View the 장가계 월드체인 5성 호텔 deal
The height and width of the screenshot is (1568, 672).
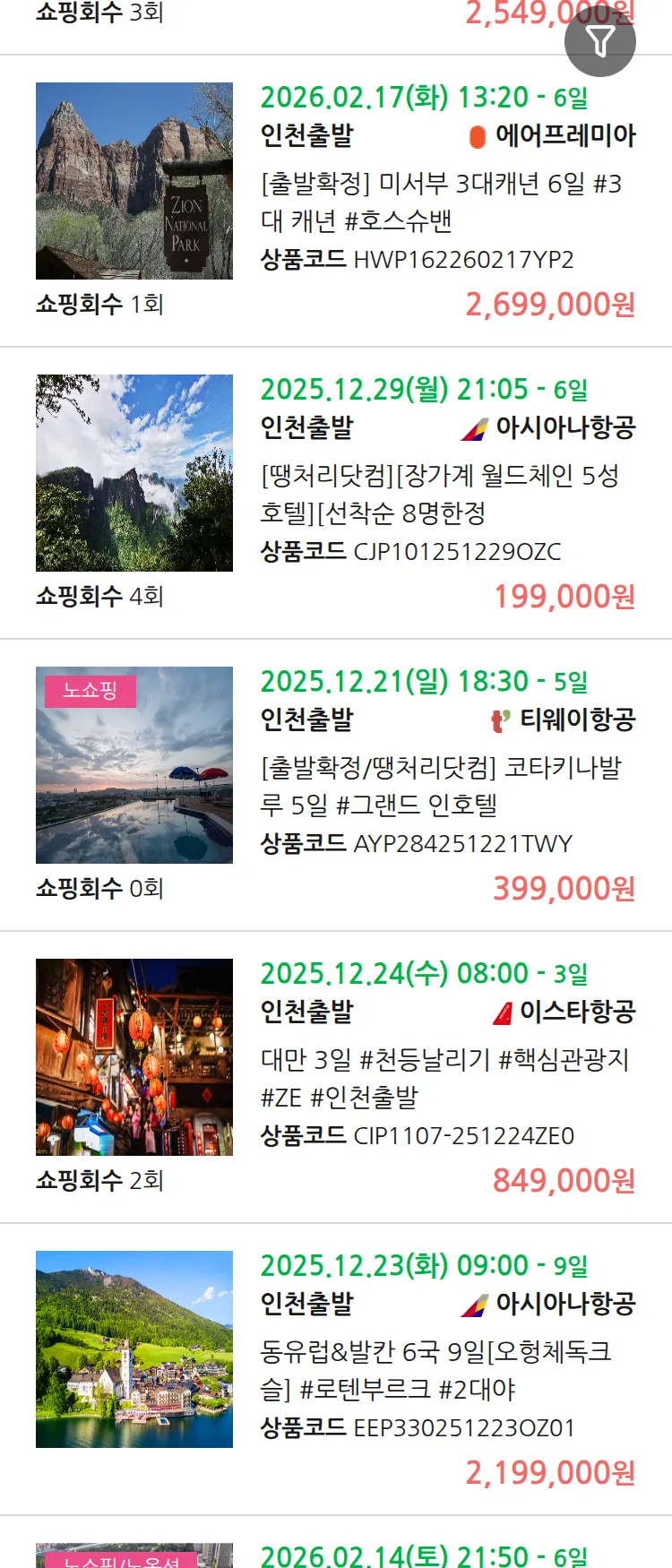click(x=439, y=494)
